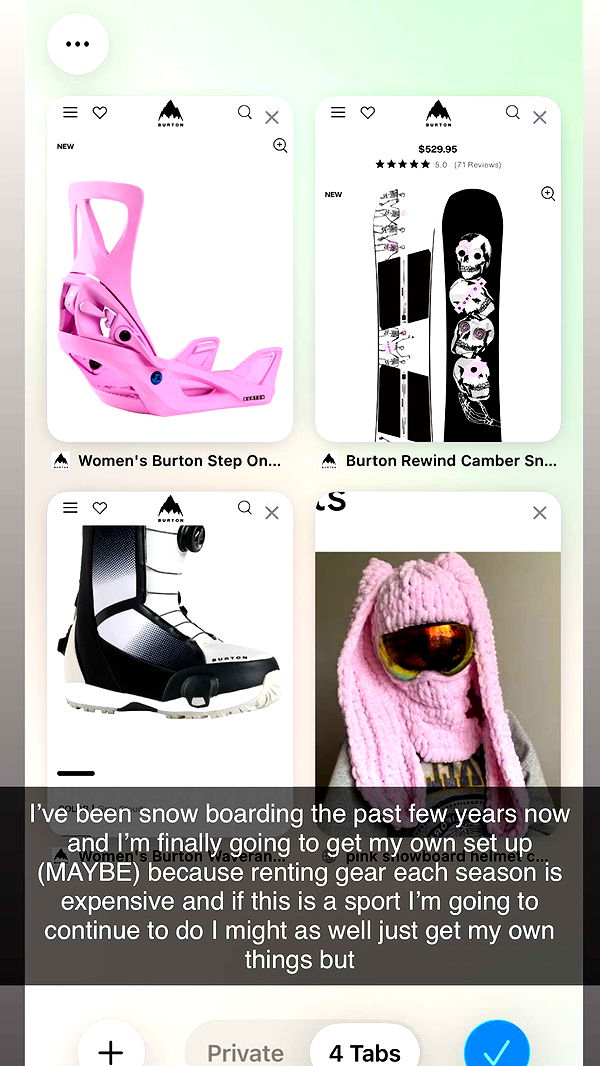Image resolution: width=600 pixels, height=1066 pixels.
Task: Open the more options ellipsis menu
Action: point(78,44)
